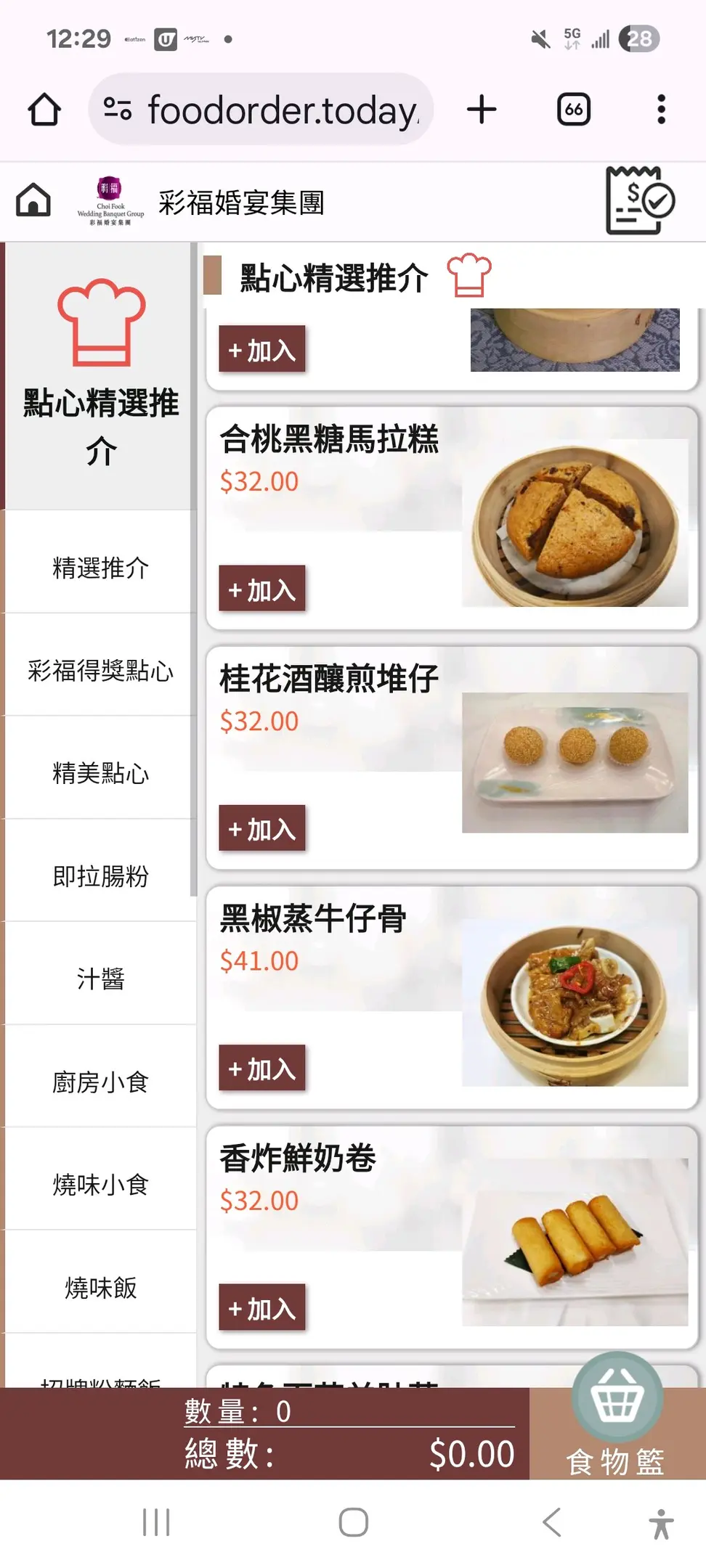
Task: Select the 燒味小食 category
Action: (x=100, y=1185)
